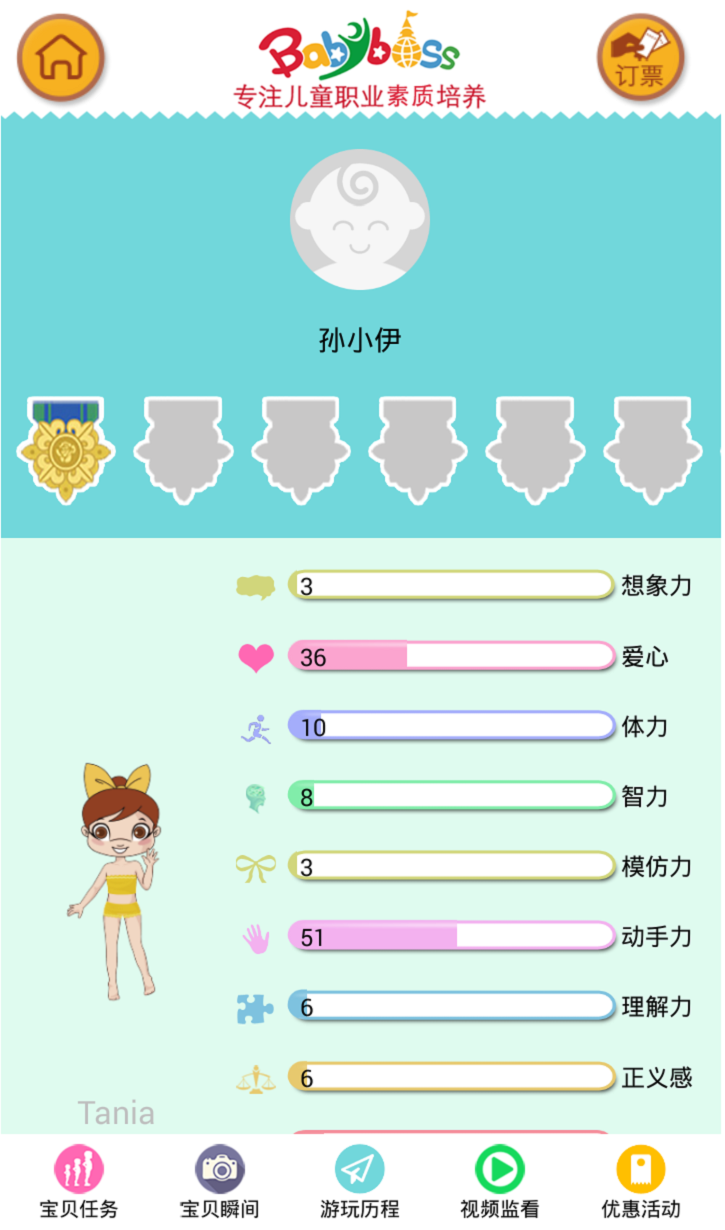This screenshot has height=1230, width=725.
Task: Switch to the 宝贝任务 tab
Action: pyautogui.click(x=79, y=1182)
